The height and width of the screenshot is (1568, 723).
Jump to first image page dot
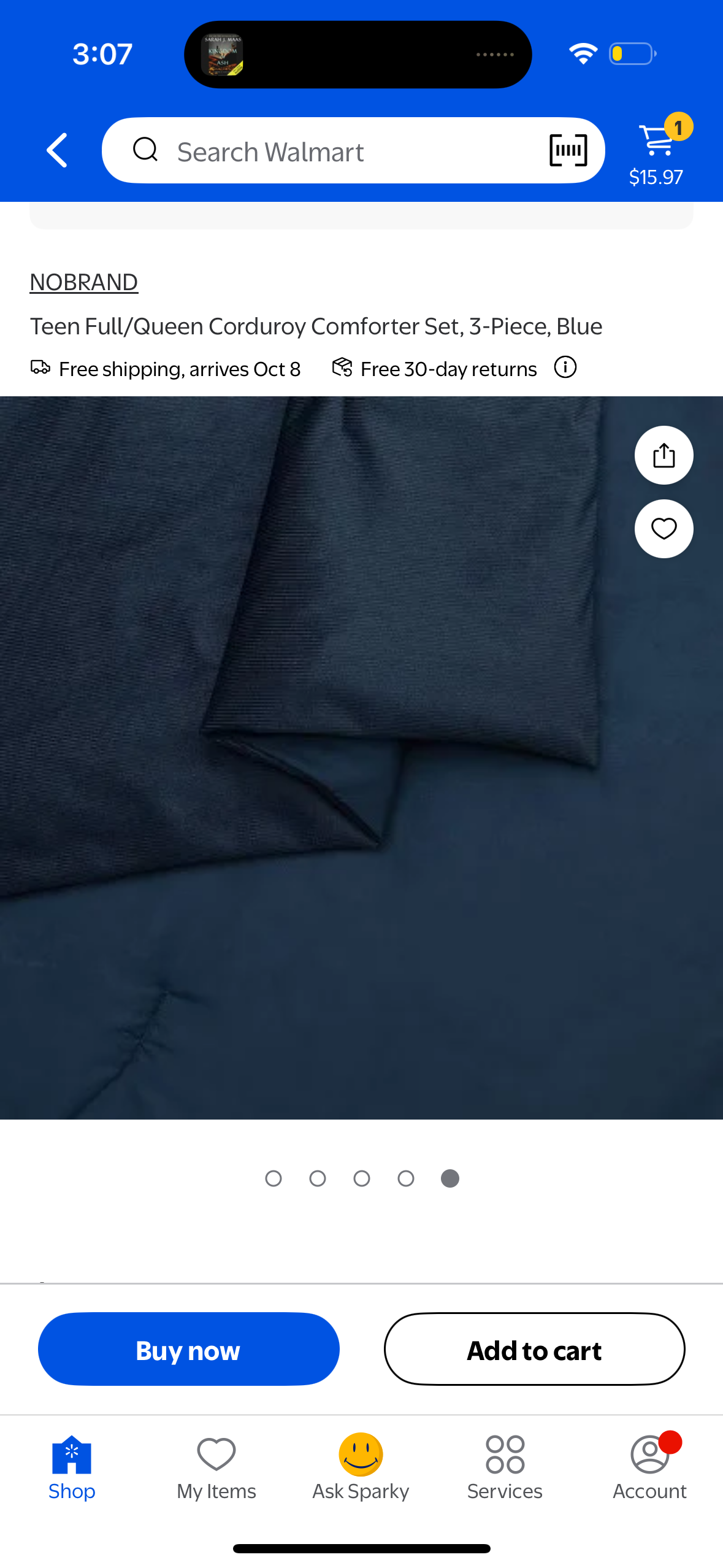(274, 1178)
